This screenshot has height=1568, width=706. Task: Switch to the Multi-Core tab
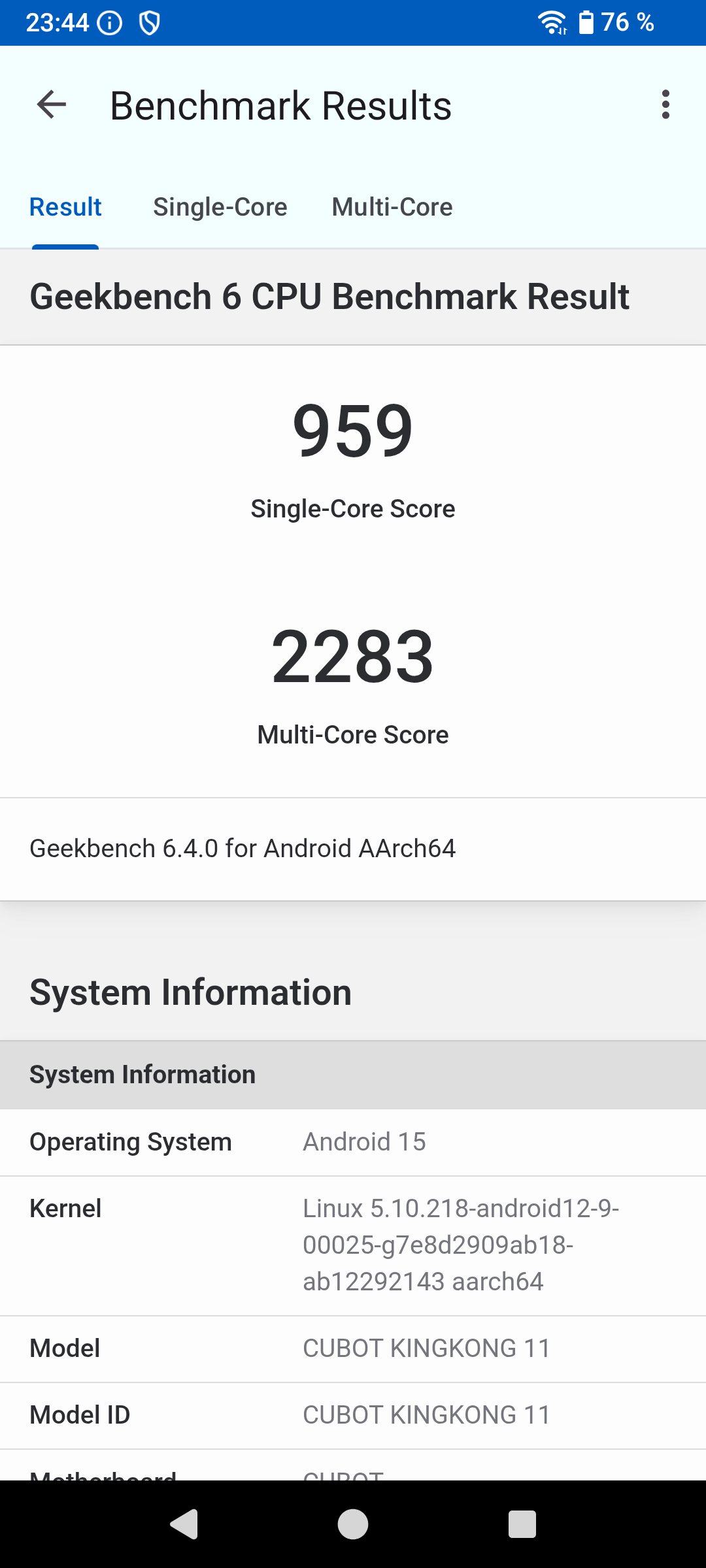(392, 207)
